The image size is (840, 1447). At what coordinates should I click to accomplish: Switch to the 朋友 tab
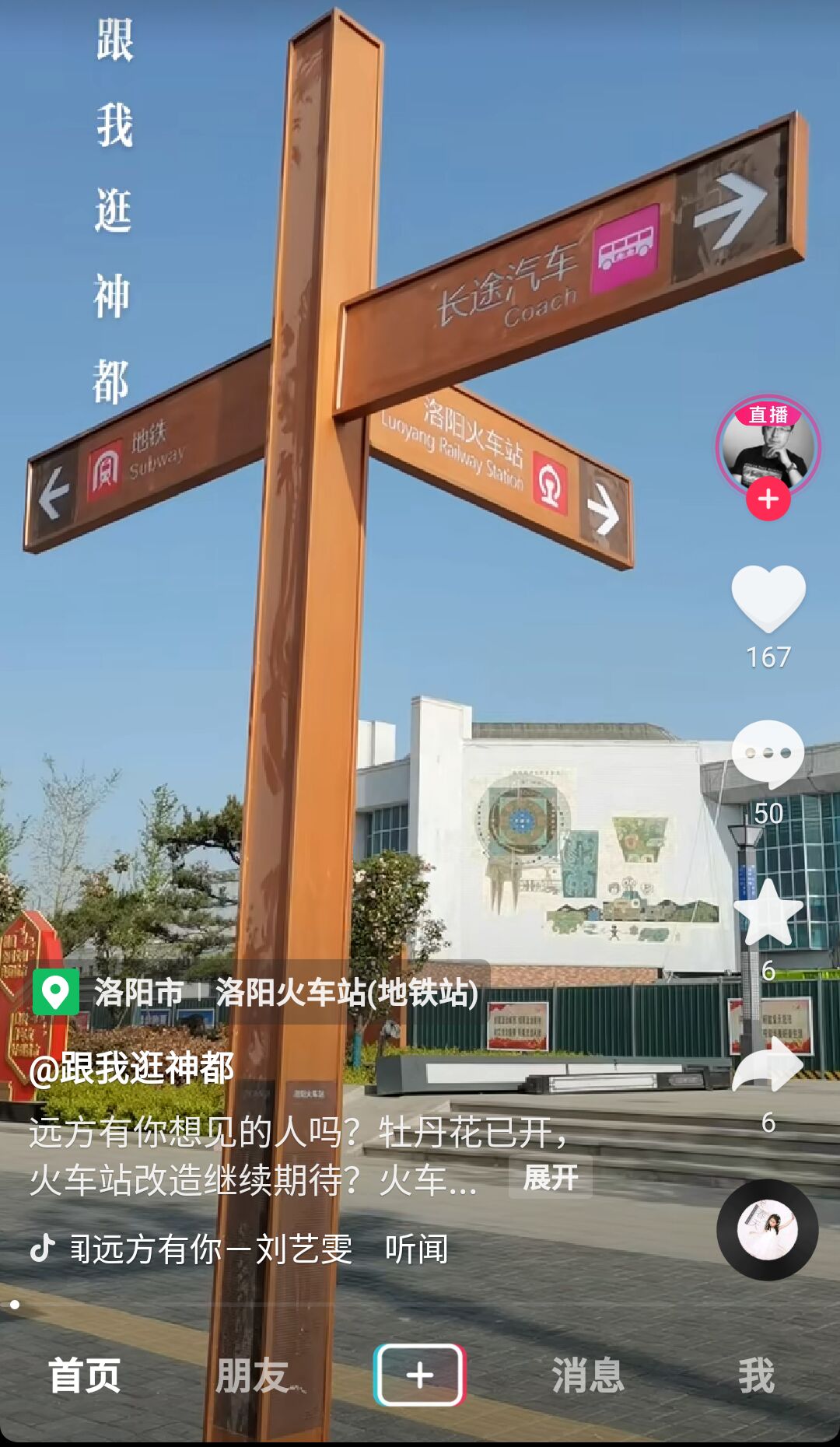click(251, 1375)
